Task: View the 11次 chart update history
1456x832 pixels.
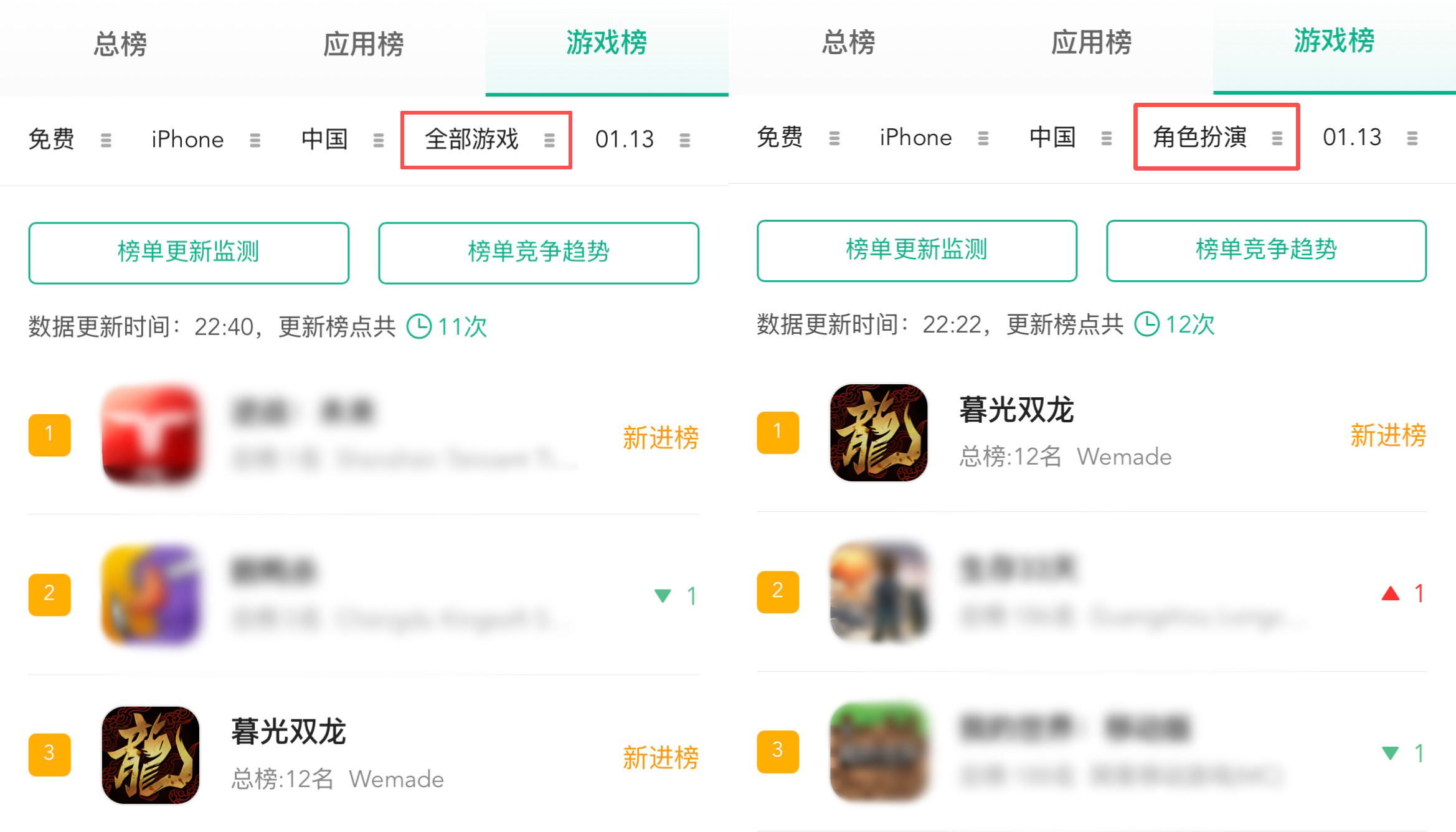Action: coord(448,326)
